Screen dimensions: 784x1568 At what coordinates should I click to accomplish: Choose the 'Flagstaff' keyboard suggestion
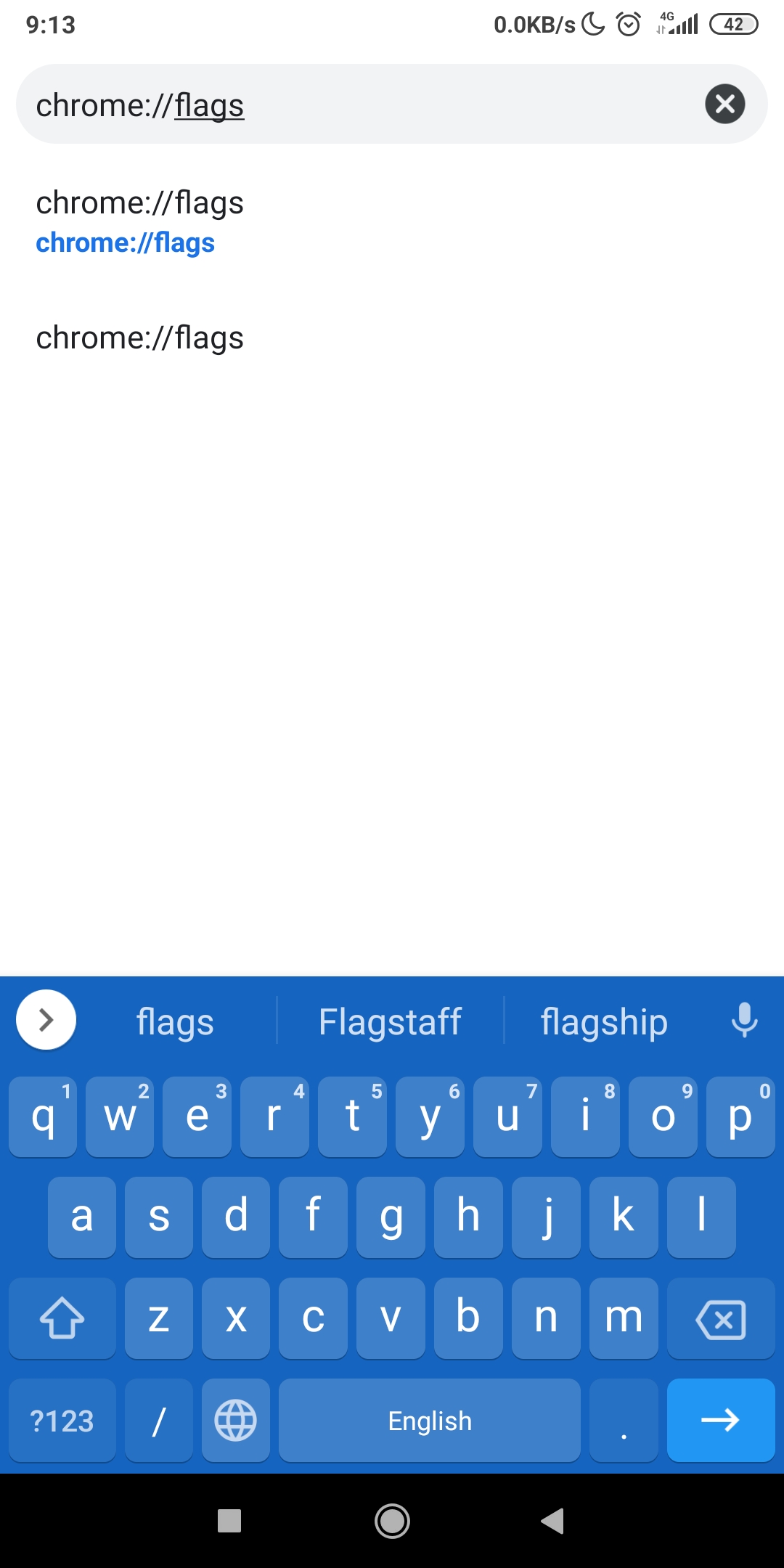390,1022
